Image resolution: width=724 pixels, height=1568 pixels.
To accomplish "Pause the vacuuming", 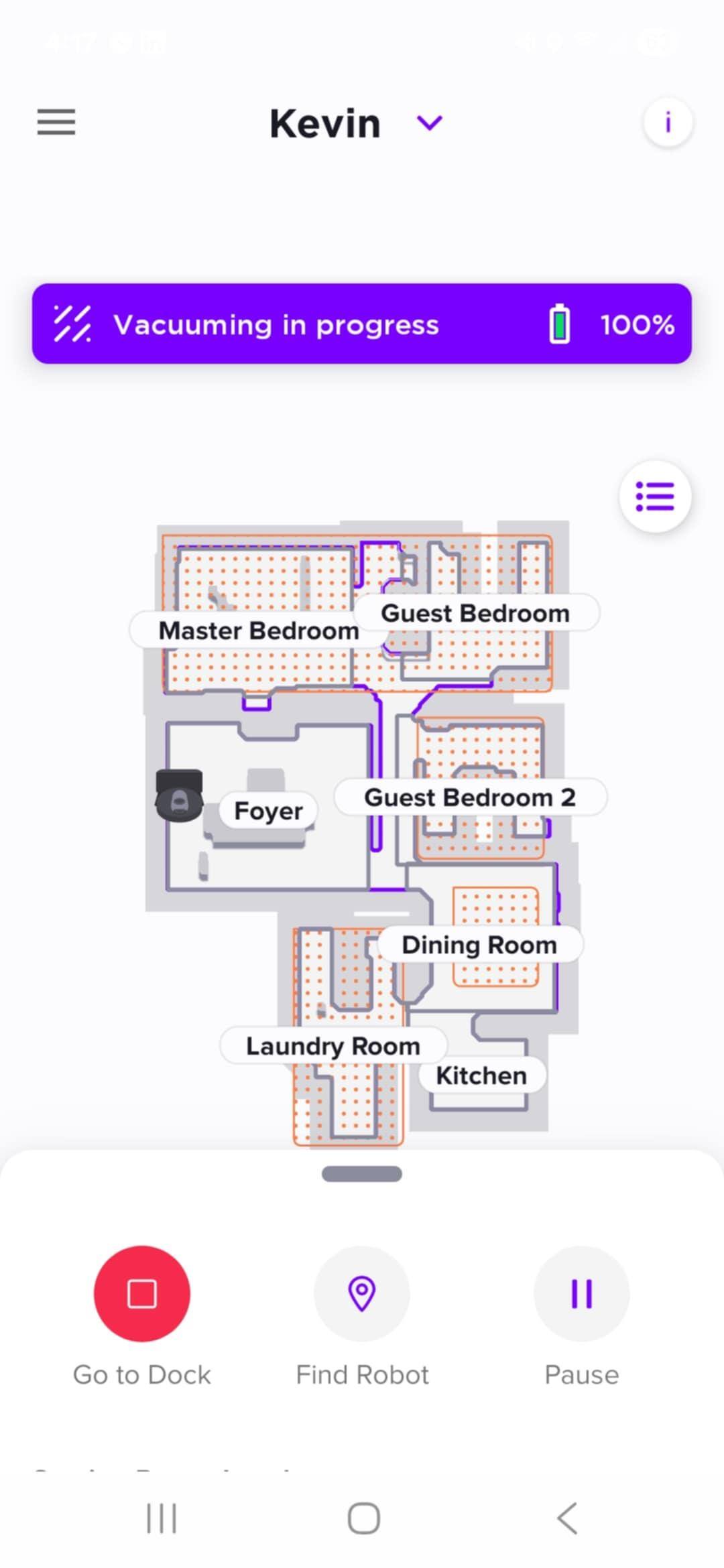I will [x=581, y=1293].
